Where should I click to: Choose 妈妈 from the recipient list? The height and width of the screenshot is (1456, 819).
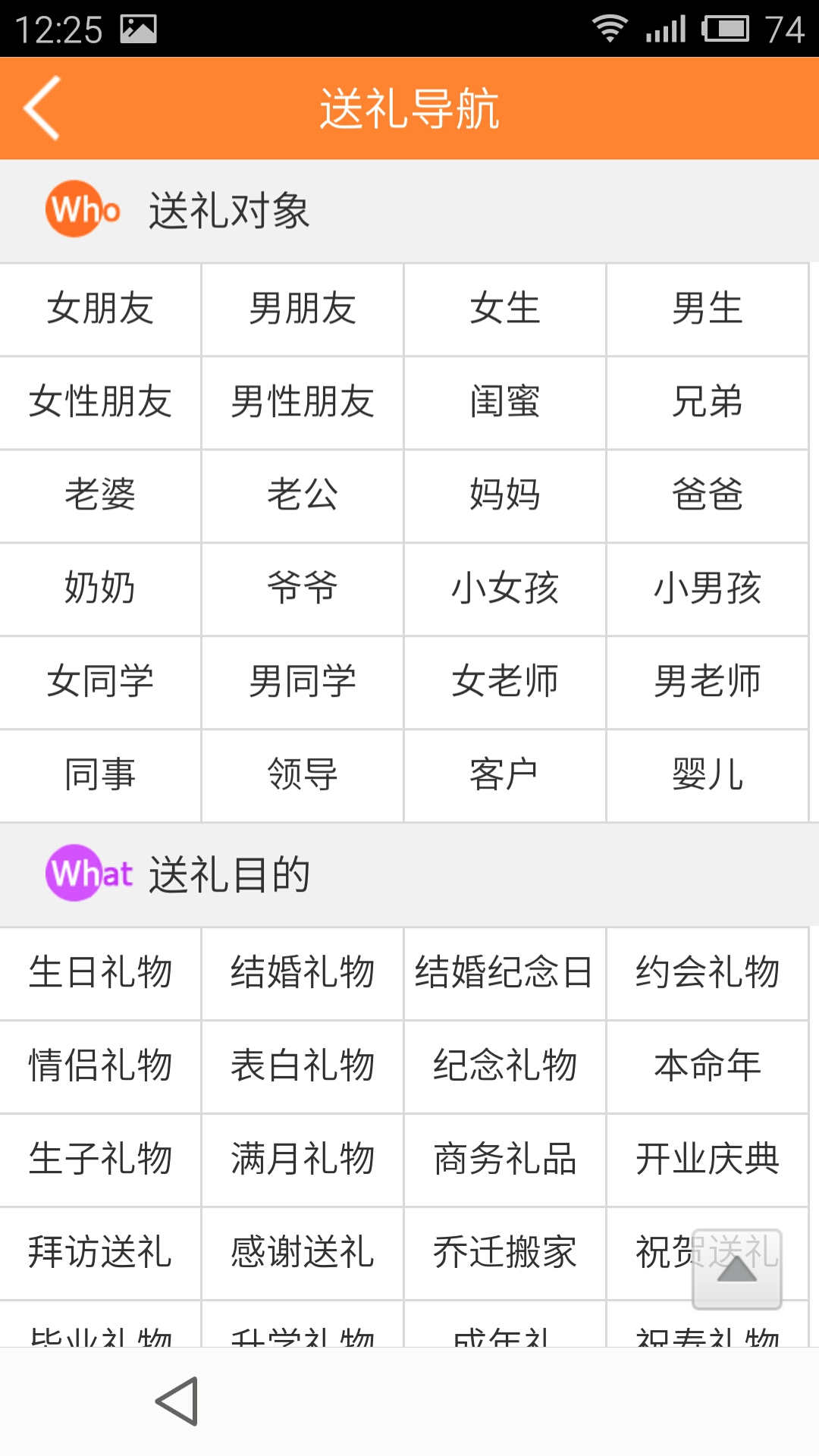pos(505,495)
